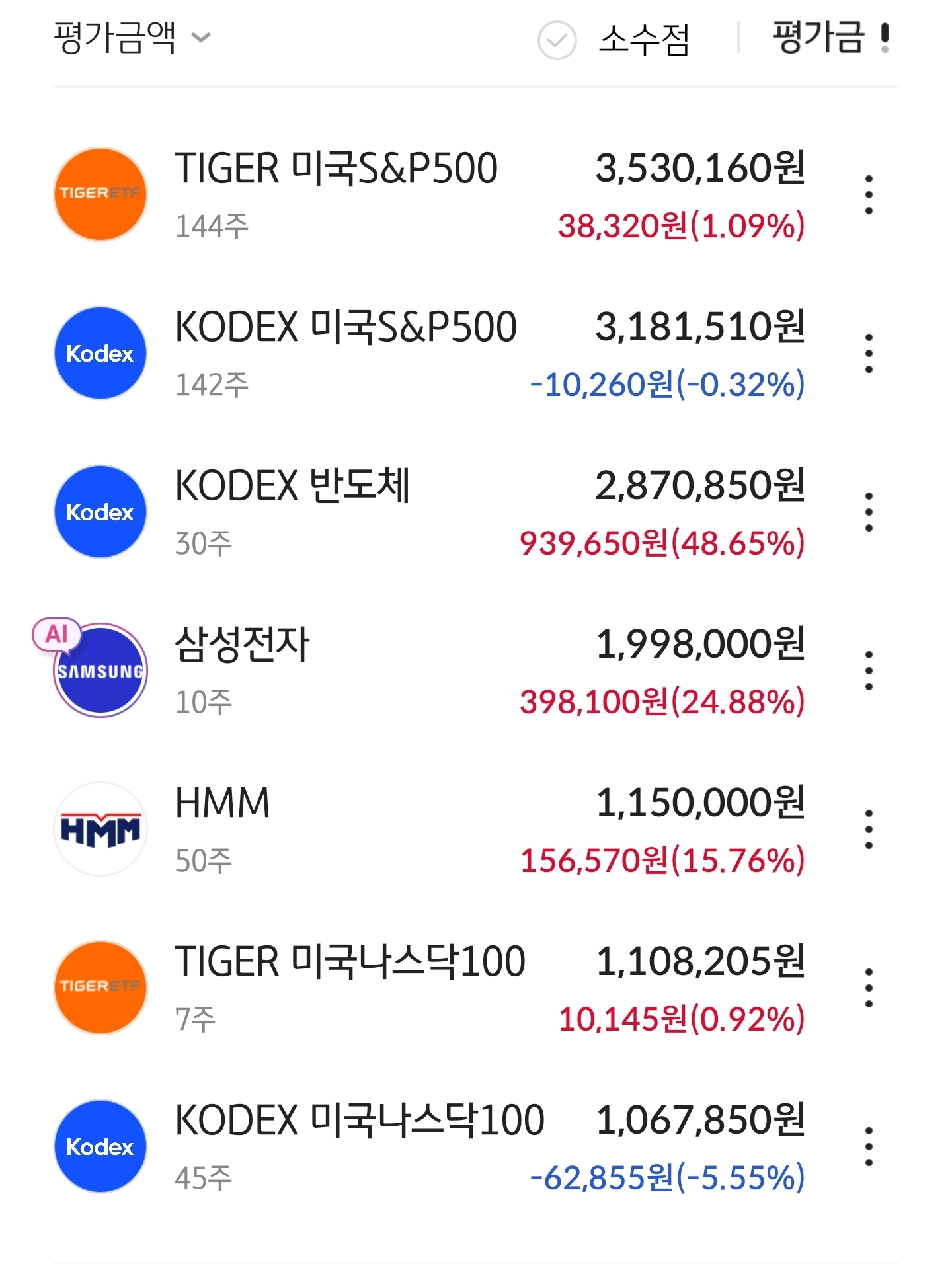
Task: Open the KODEX 미국나스닥100 holding
Action: (x=358, y=1120)
